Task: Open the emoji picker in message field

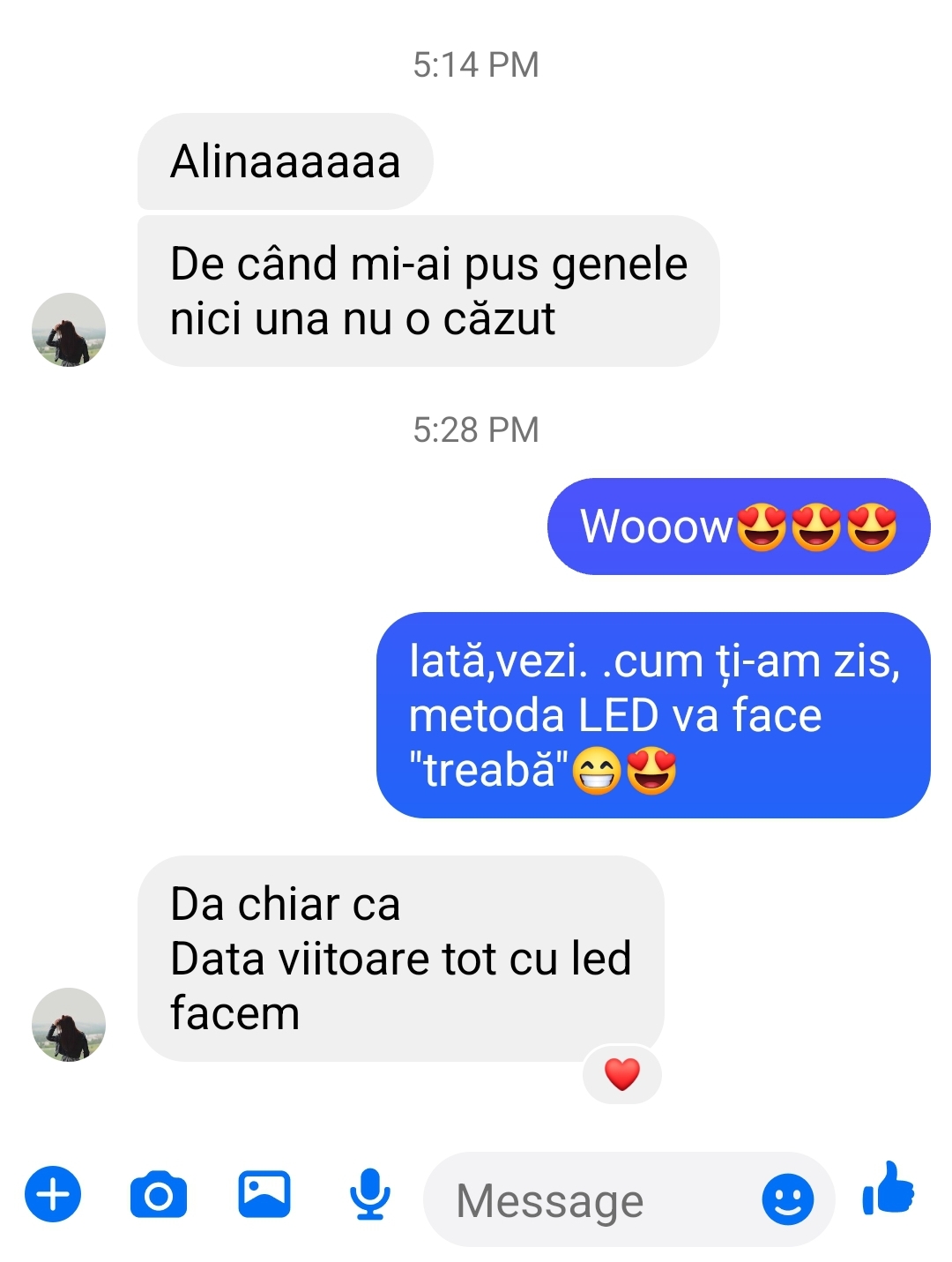Action: [x=787, y=1199]
